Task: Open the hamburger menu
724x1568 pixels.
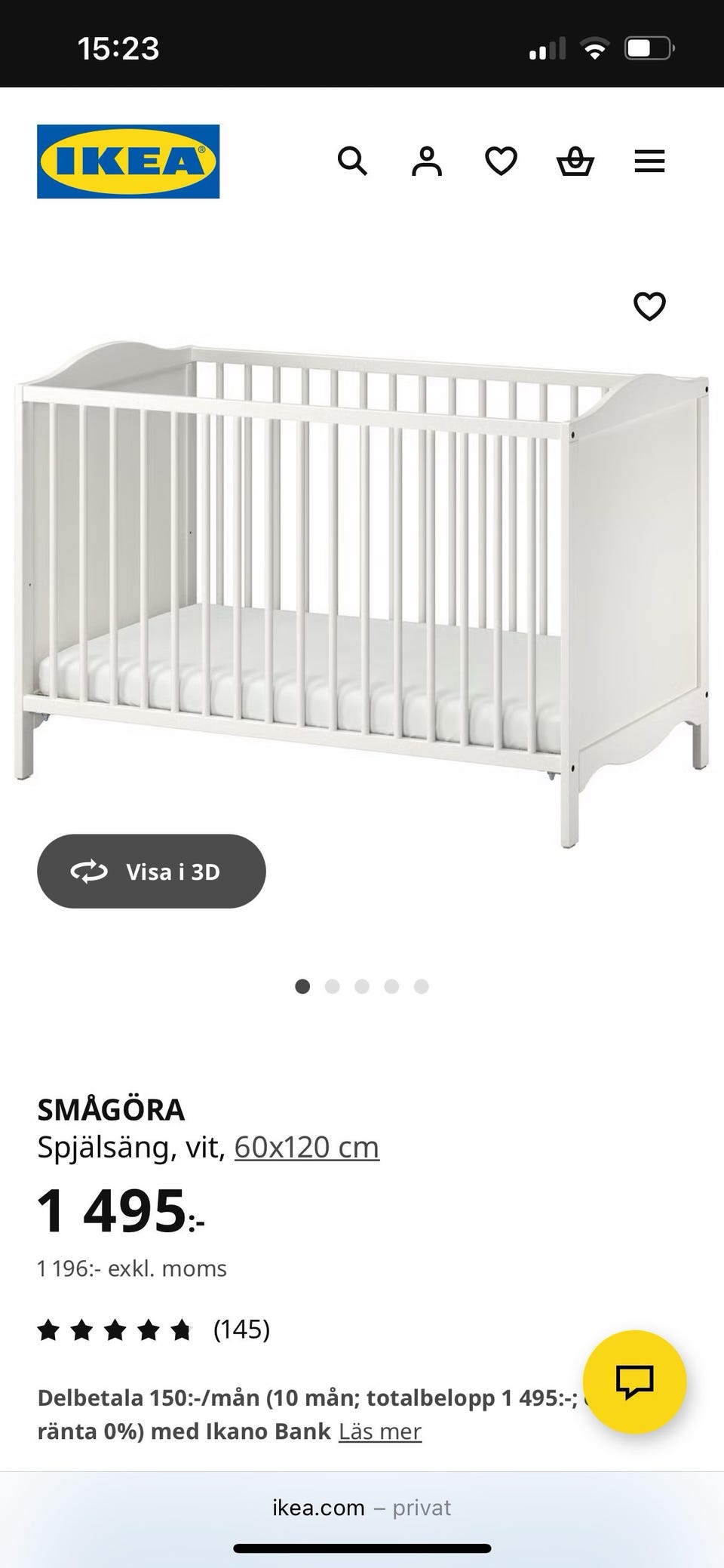Action: click(649, 161)
